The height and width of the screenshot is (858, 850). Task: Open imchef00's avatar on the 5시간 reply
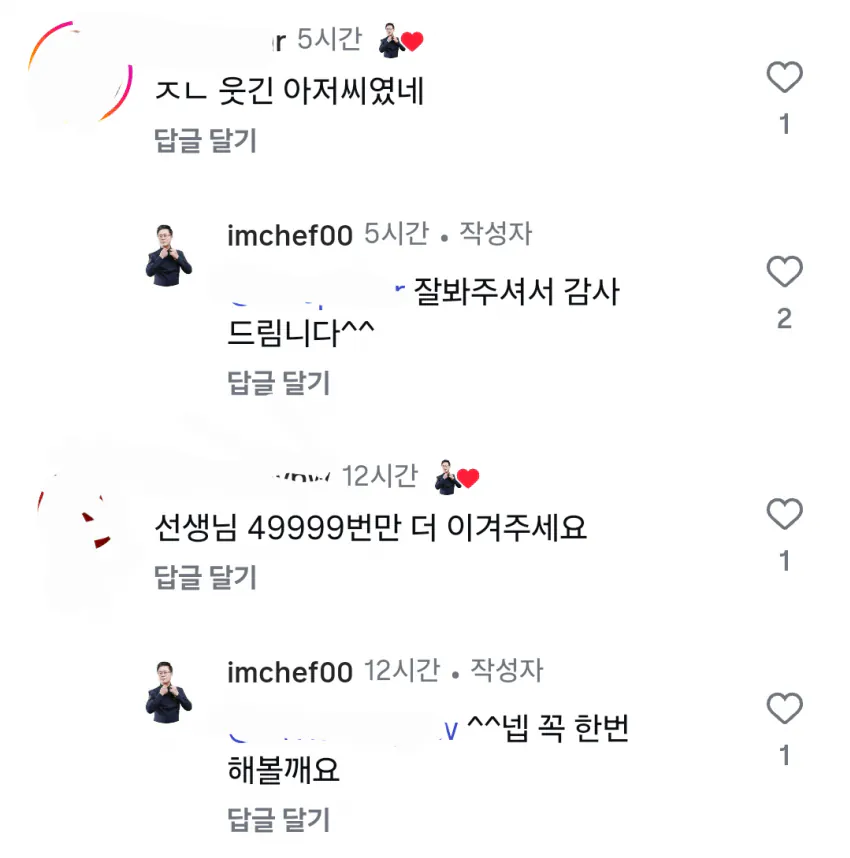(168, 255)
